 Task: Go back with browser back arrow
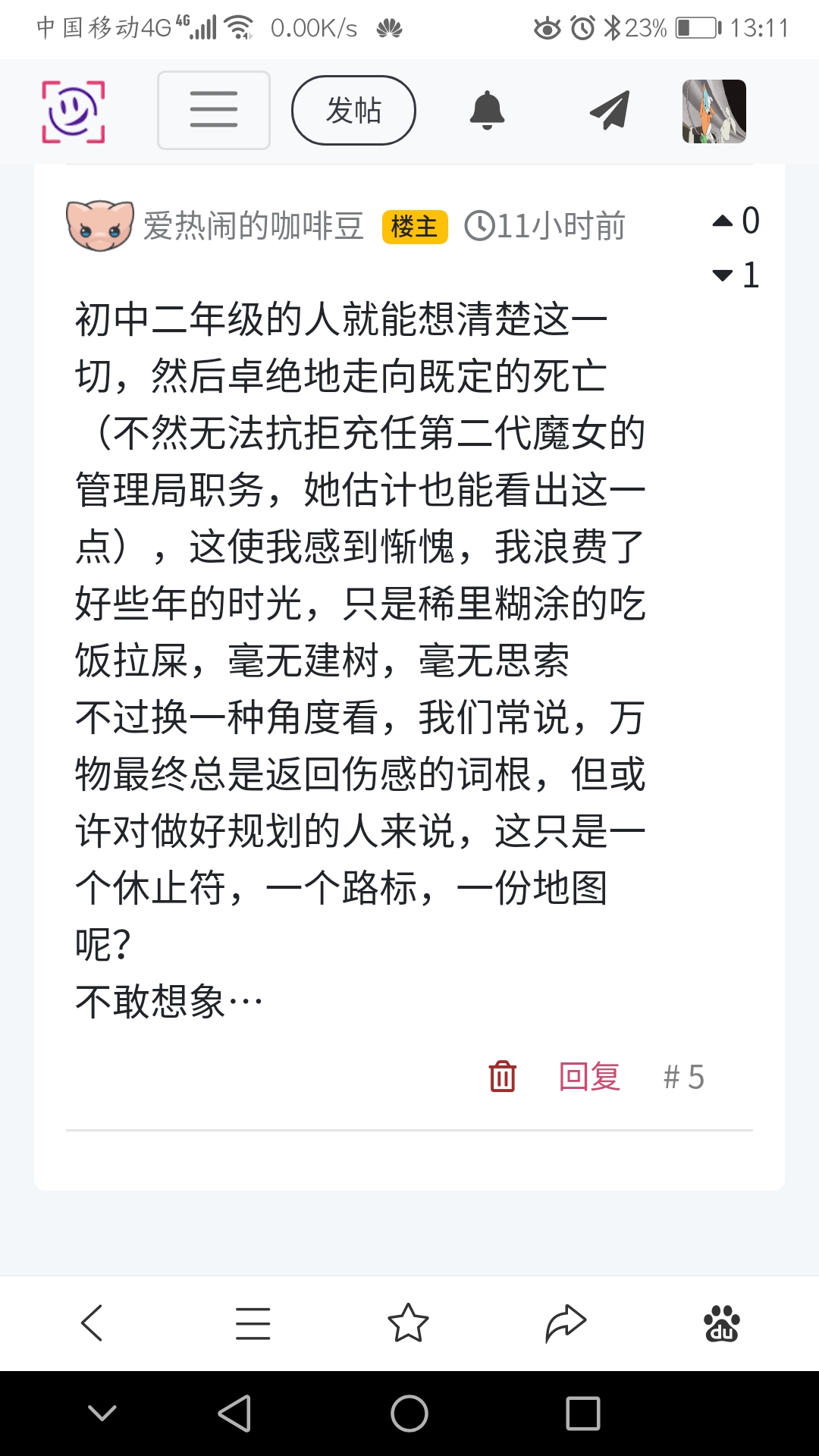[x=92, y=1323]
